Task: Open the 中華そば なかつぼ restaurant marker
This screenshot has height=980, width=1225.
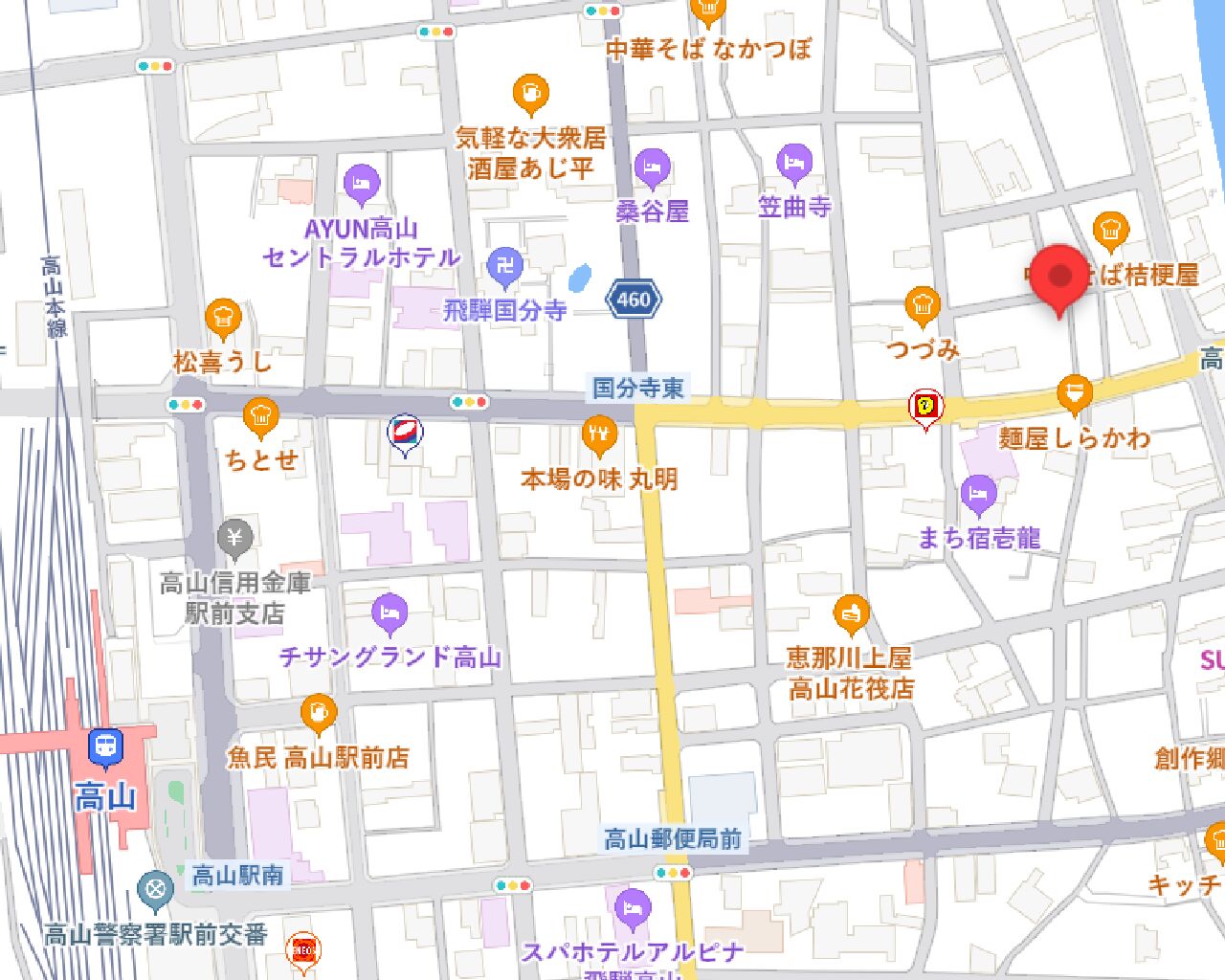Action: point(707,11)
